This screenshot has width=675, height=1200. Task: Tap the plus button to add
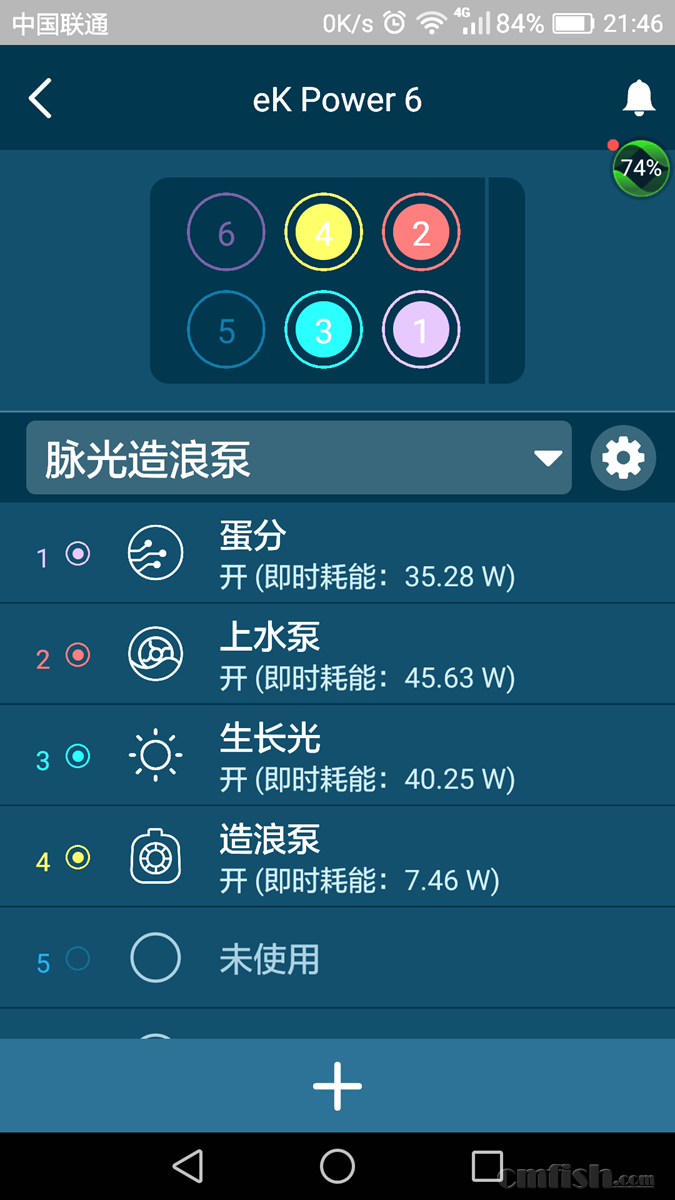pos(337,1086)
